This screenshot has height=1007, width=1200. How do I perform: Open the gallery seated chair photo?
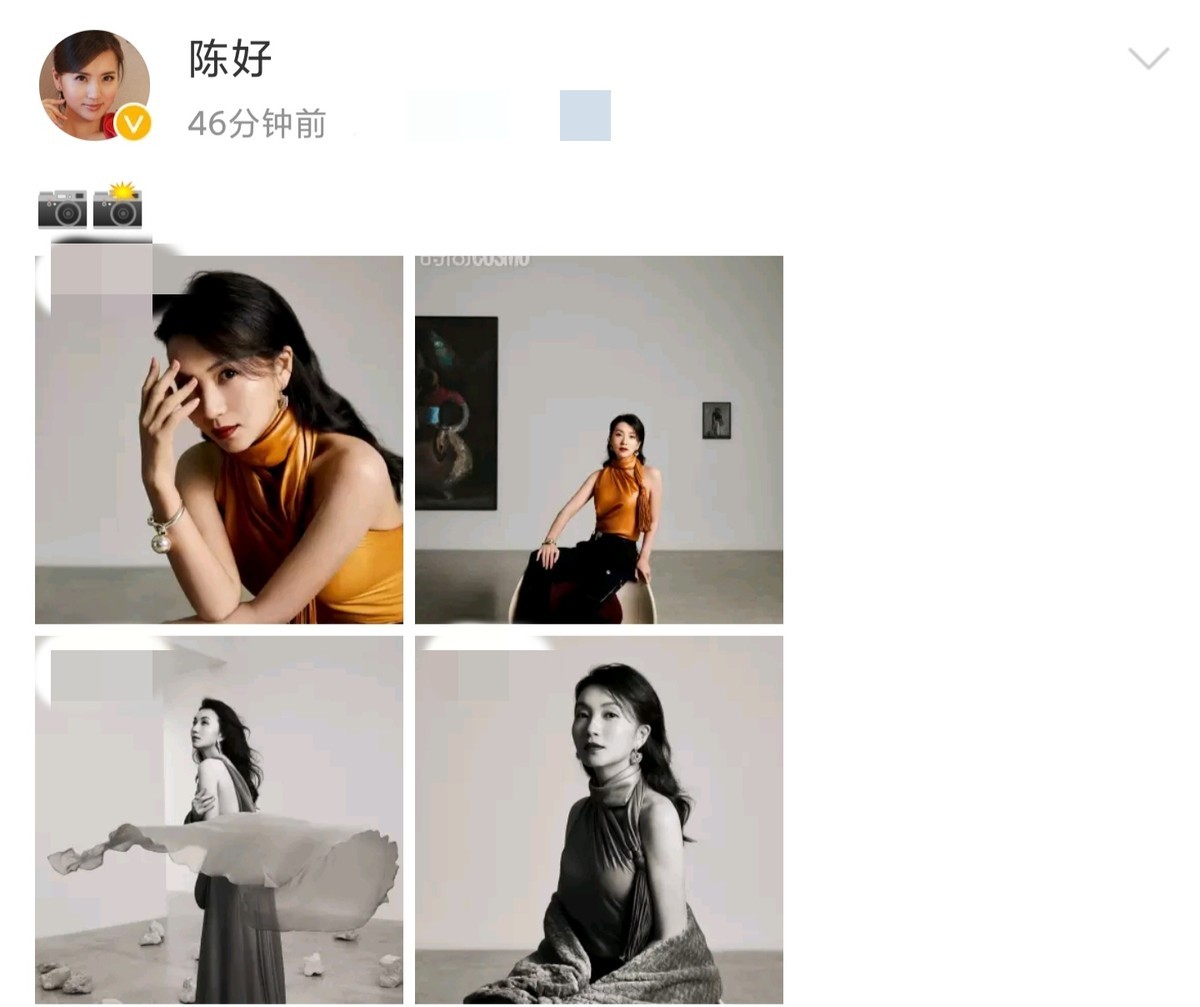click(x=599, y=440)
